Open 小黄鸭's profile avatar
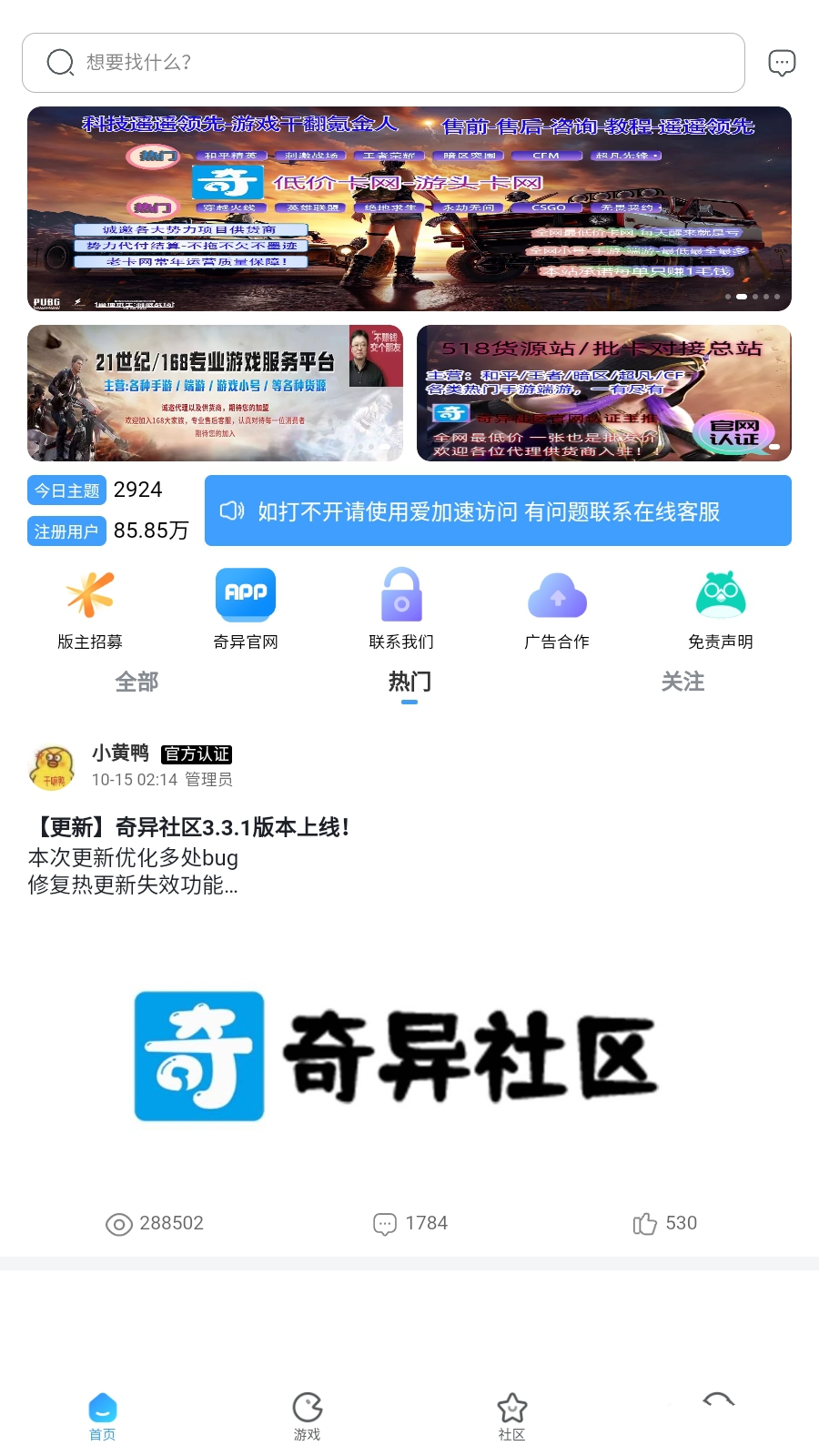The width and height of the screenshot is (819, 1456). click(52, 766)
